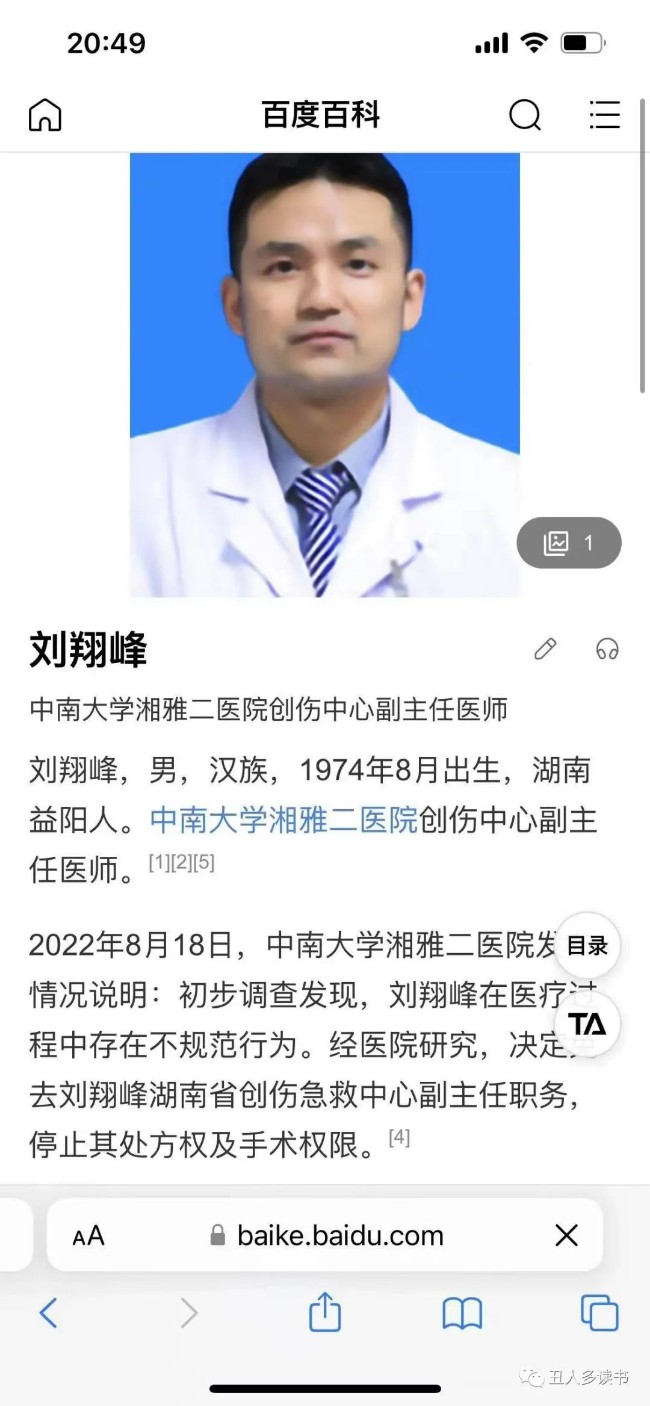Open the search magnifier icon
The image size is (650, 1406).
[524, 115]
